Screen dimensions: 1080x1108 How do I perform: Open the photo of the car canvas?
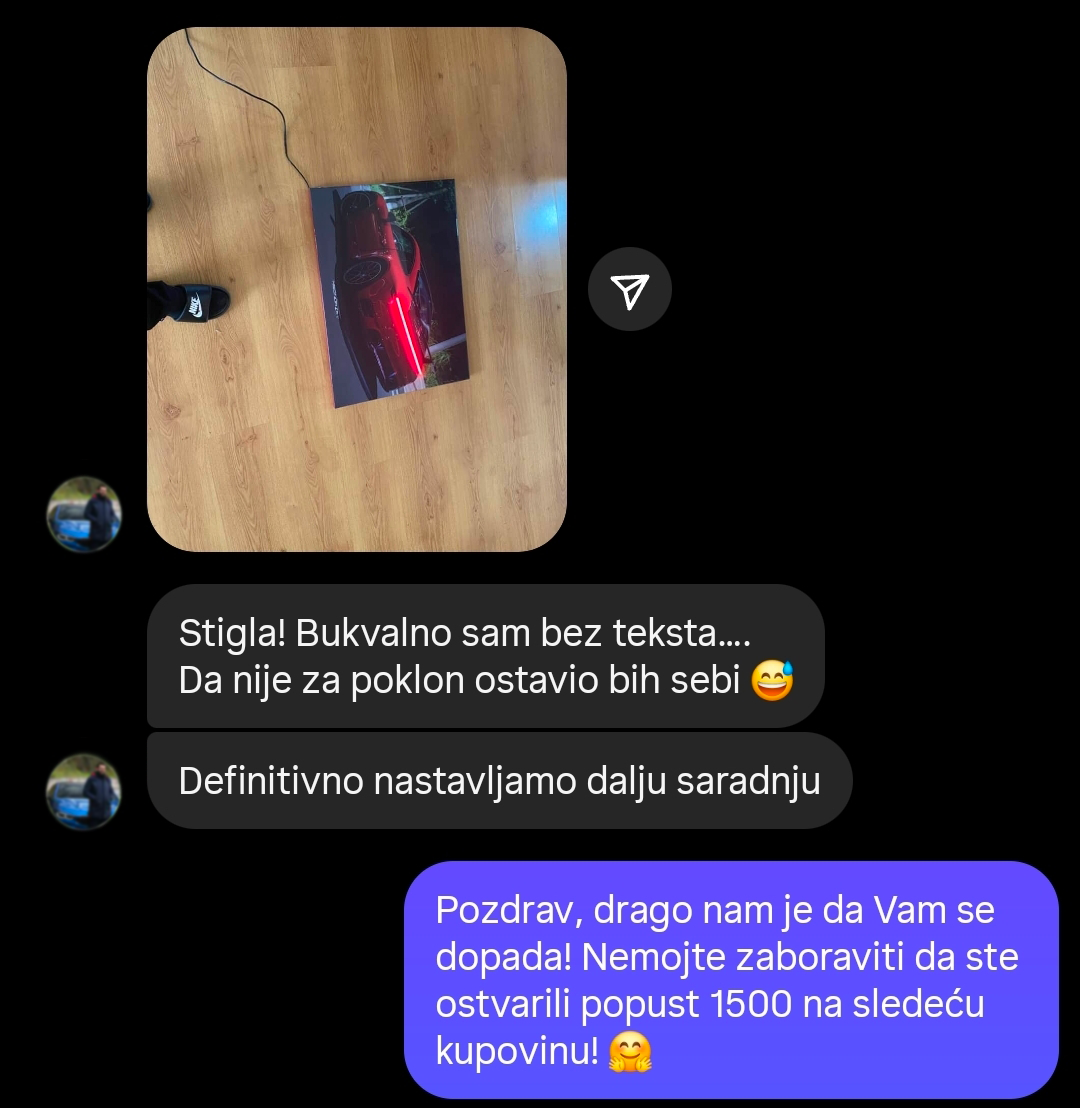(357, 289)
